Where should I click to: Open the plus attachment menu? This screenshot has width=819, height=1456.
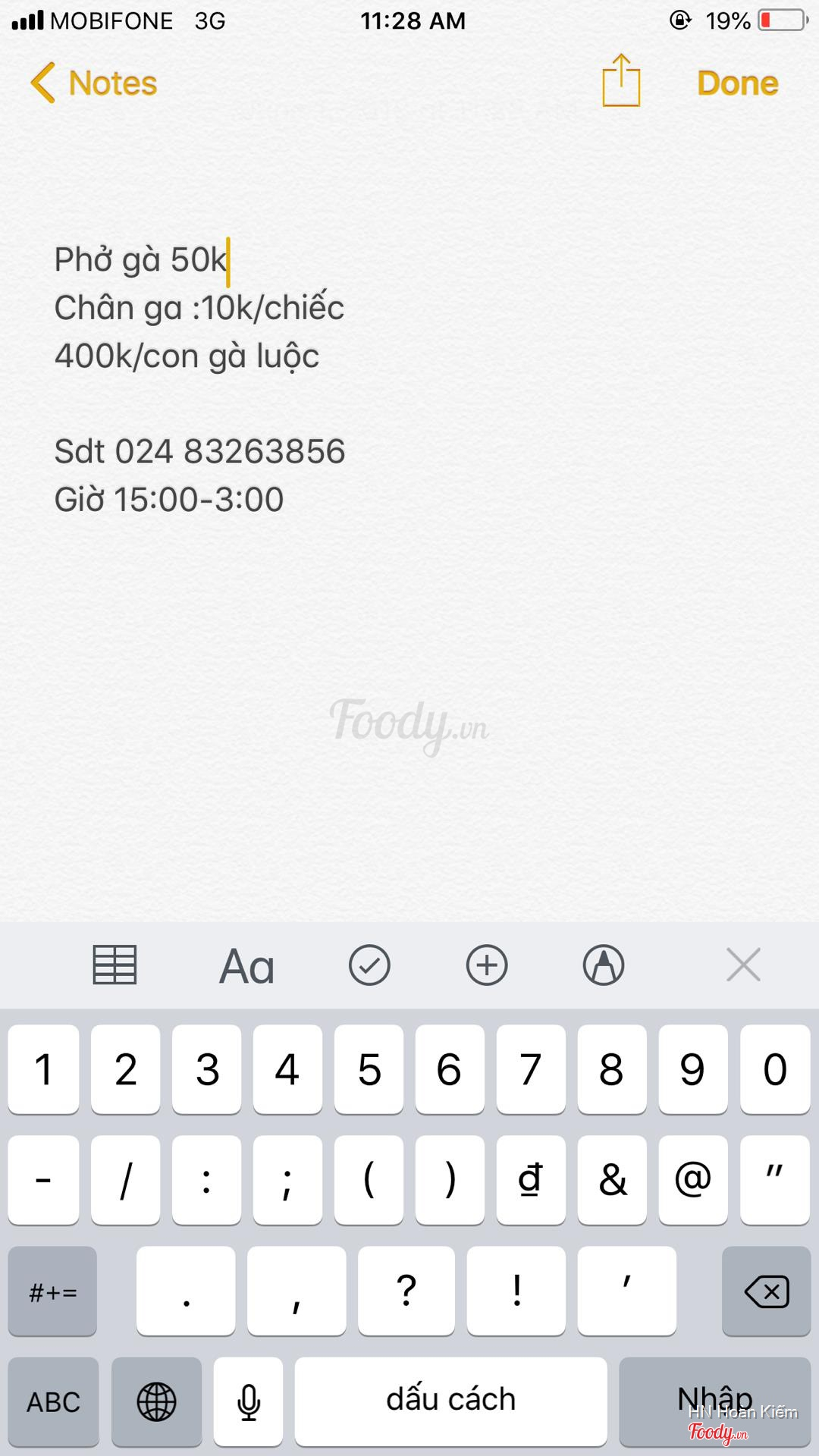pyautogui.click(x=486, y=965)
